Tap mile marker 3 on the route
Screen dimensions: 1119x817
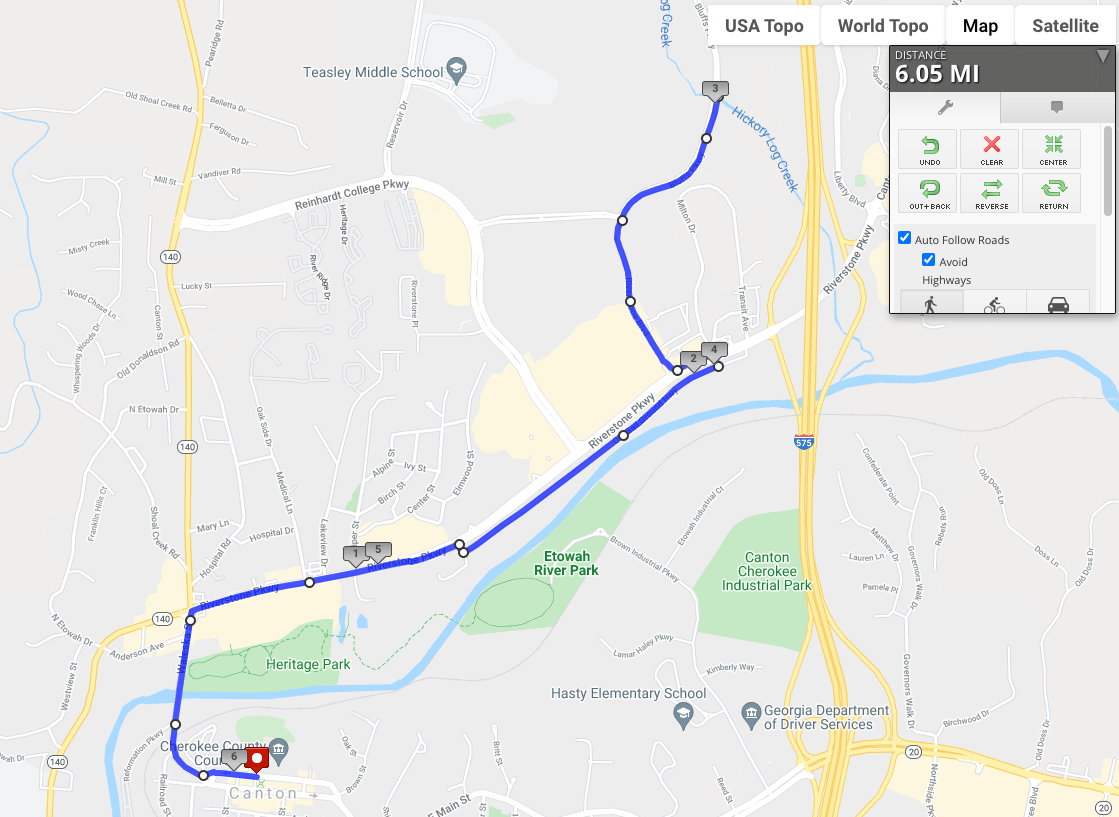click(715, 90)
